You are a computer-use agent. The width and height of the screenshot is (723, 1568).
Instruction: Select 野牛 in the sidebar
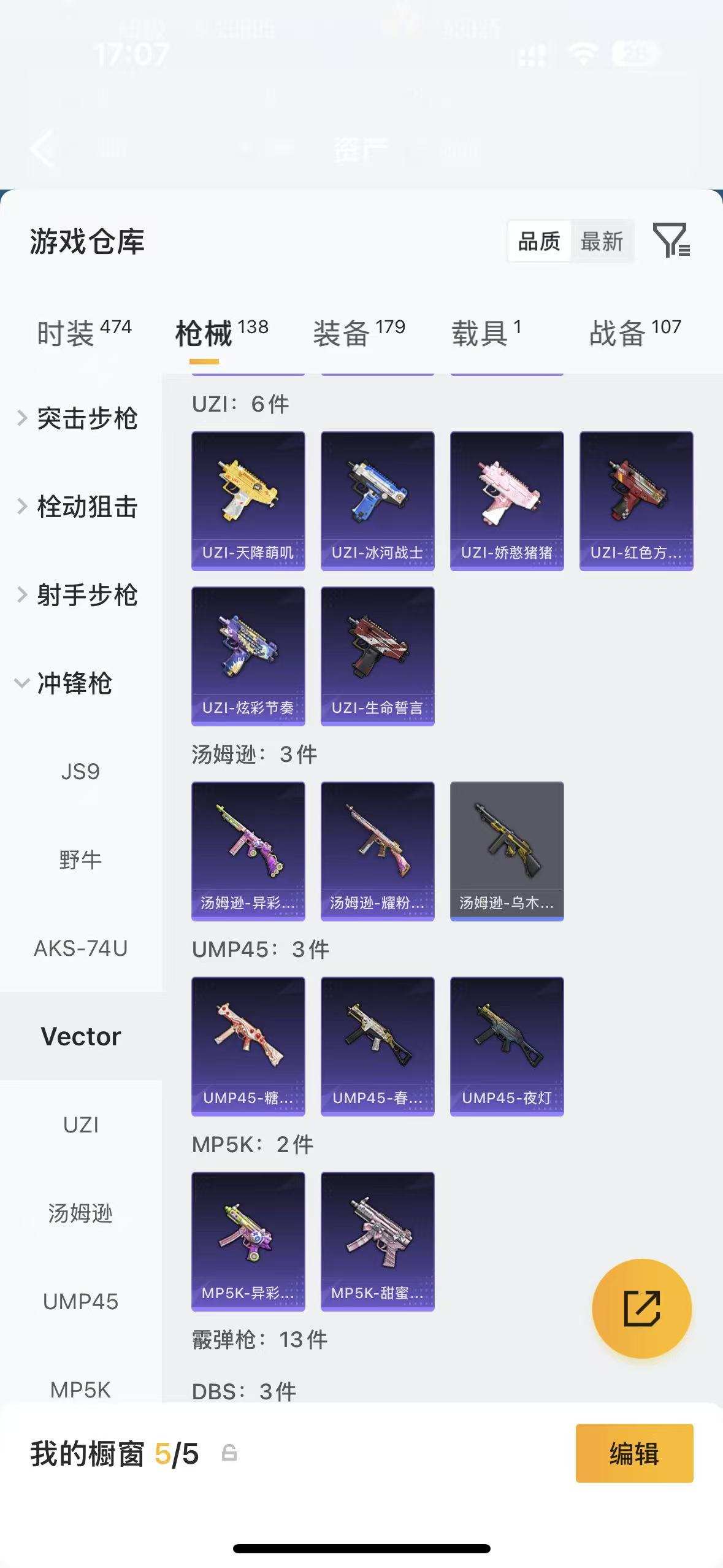click(80, 859)
